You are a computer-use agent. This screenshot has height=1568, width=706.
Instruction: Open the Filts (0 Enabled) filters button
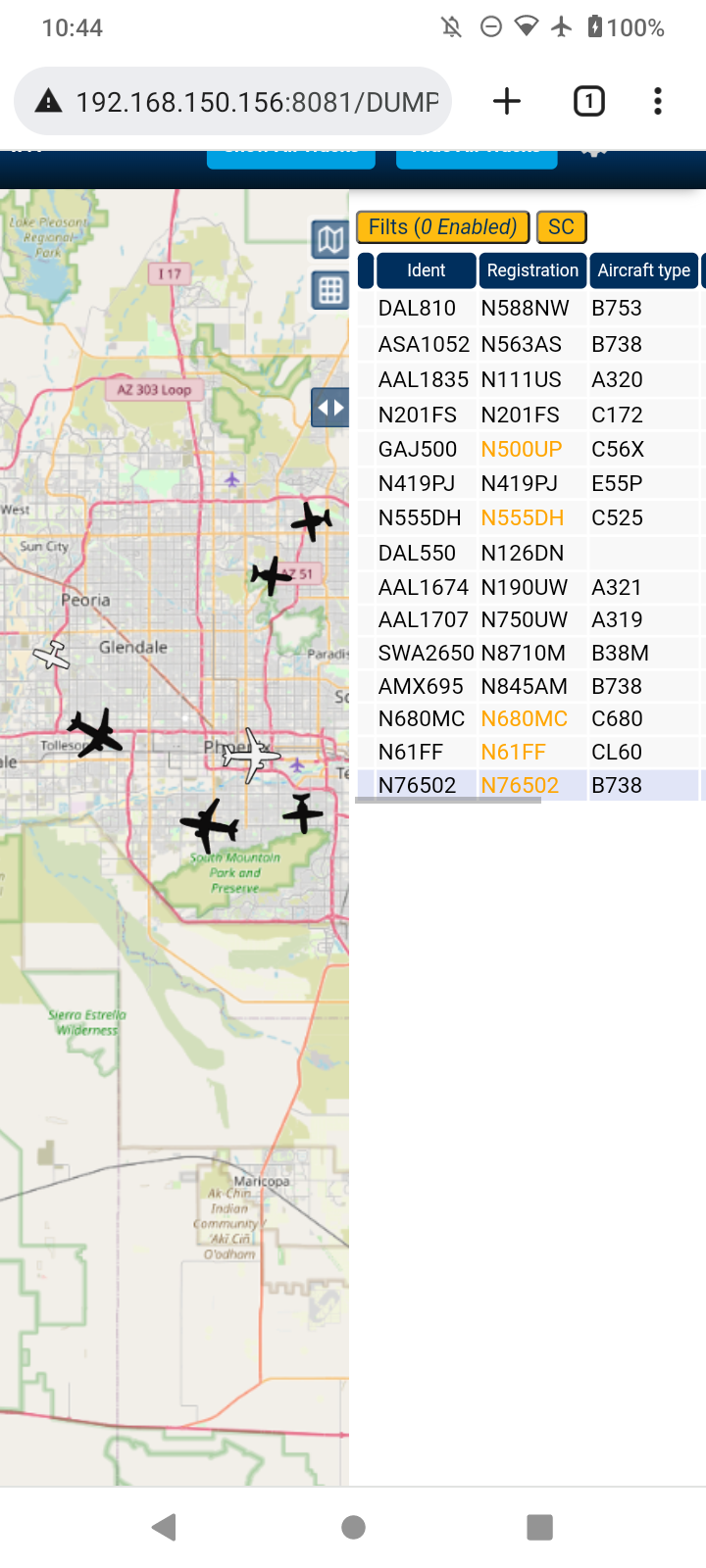tap(443, 227)
